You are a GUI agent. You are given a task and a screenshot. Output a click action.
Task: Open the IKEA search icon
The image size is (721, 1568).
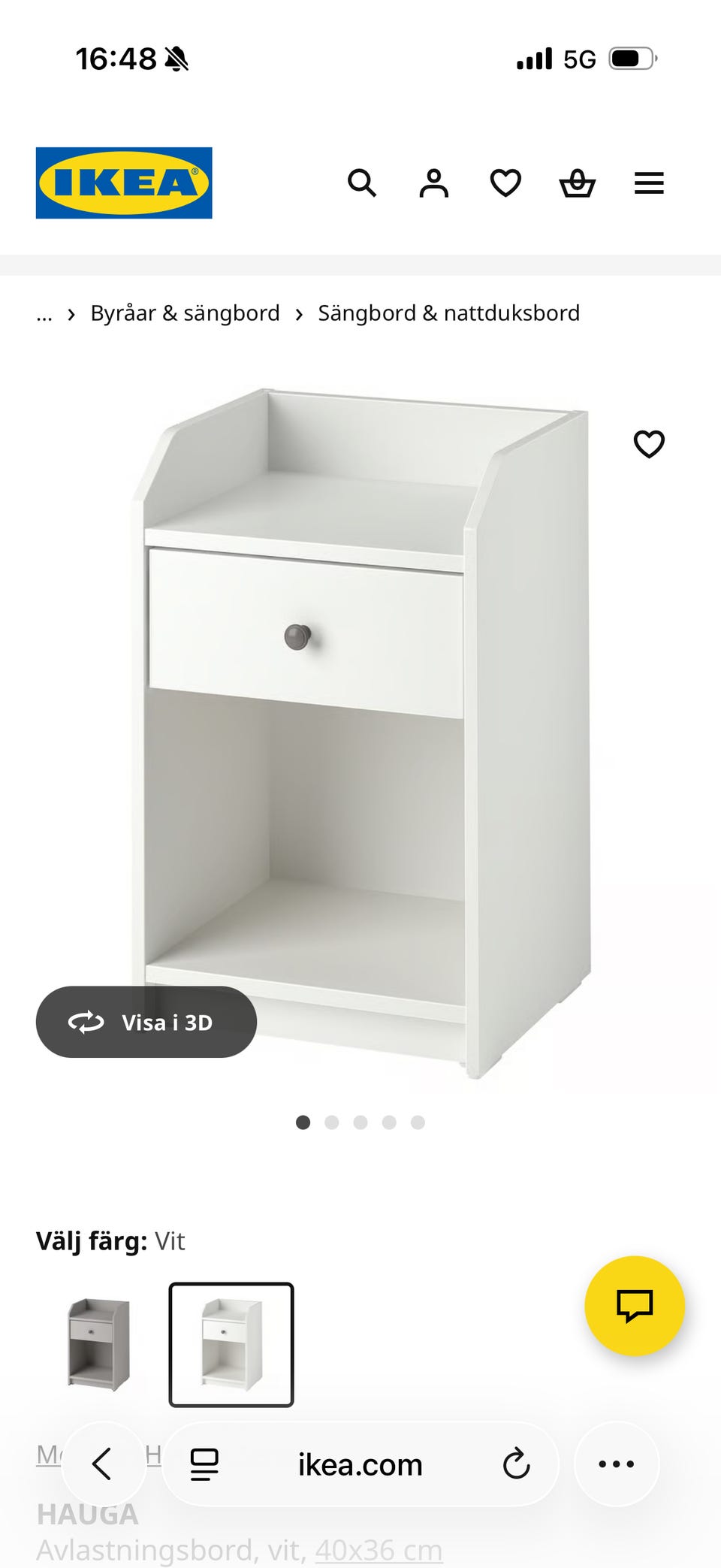(x=361, y=183)
